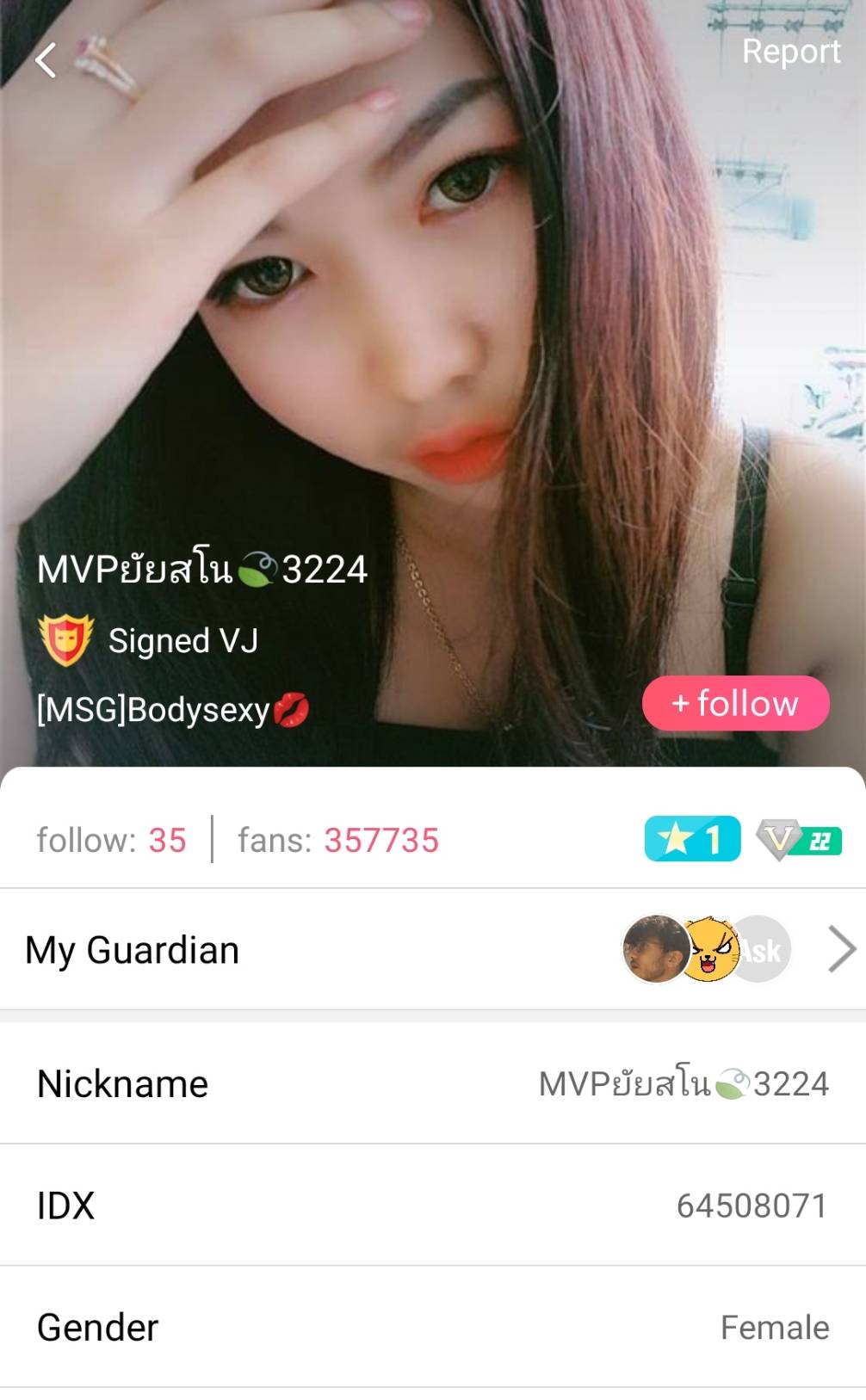Screen dimensions: 866x1400
Task: View the following count
Action: 111,840
